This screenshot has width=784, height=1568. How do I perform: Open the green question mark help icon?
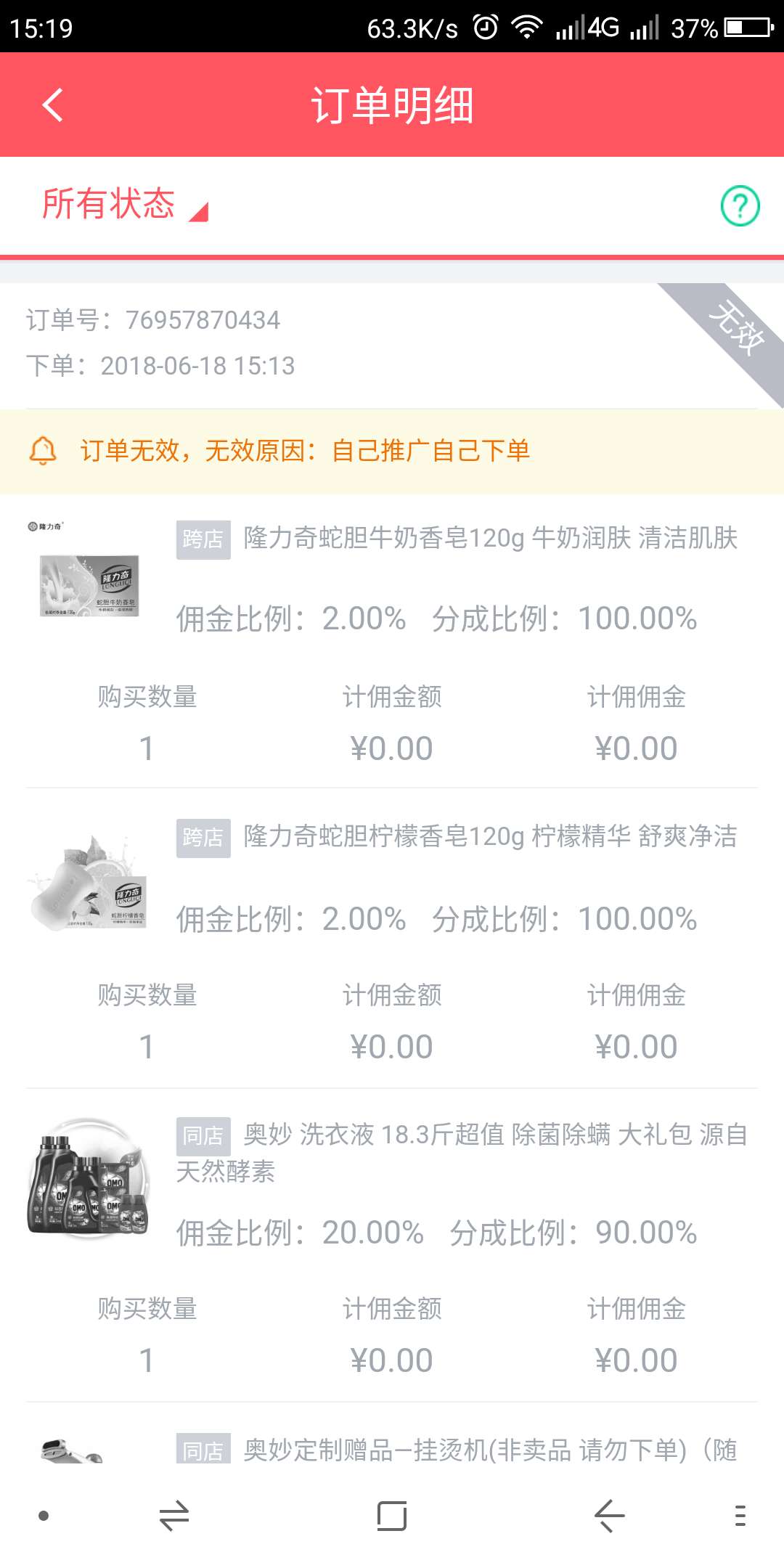coord(740,207)
